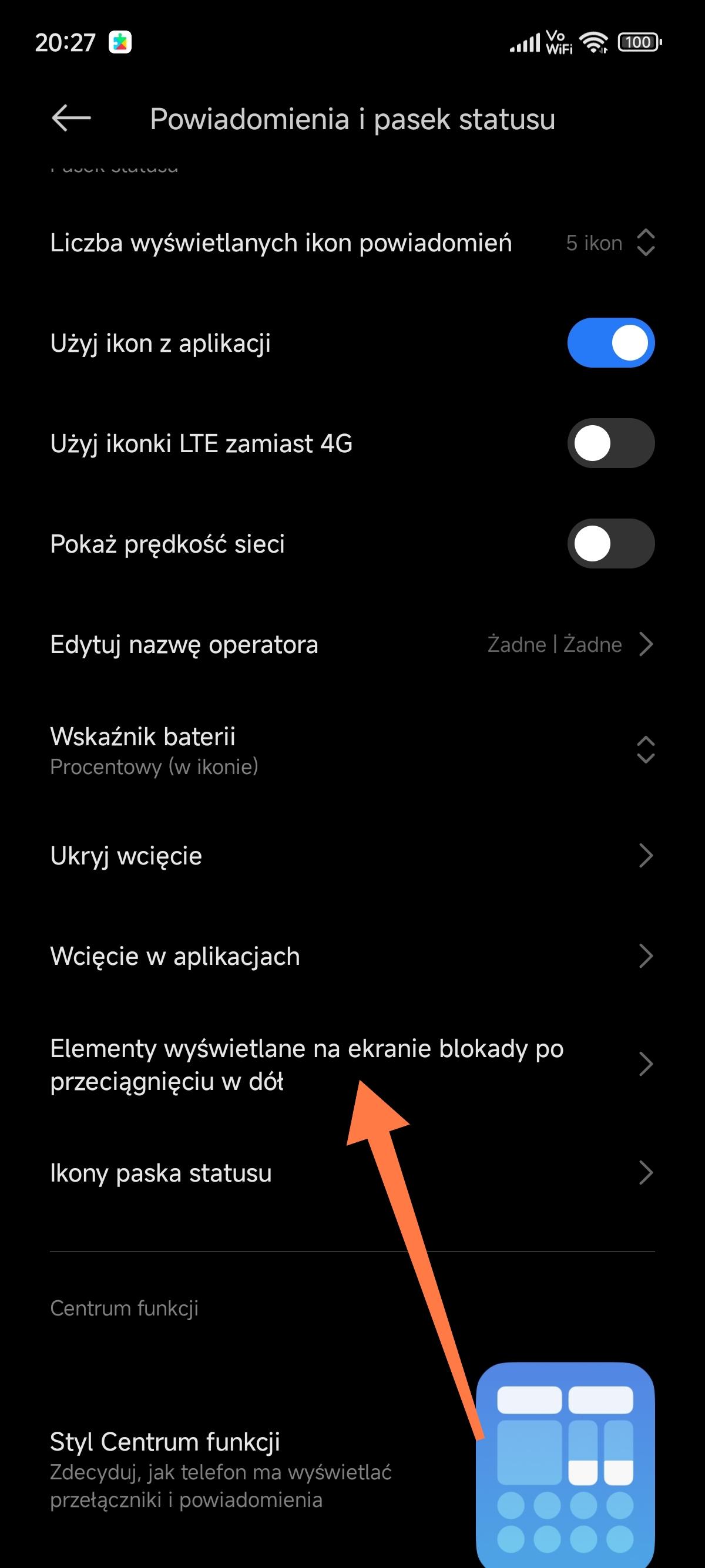The height and width of the screenshot is (1568, 705).
Task: Open Edytuj nazwę operatora
Action: 352,645
